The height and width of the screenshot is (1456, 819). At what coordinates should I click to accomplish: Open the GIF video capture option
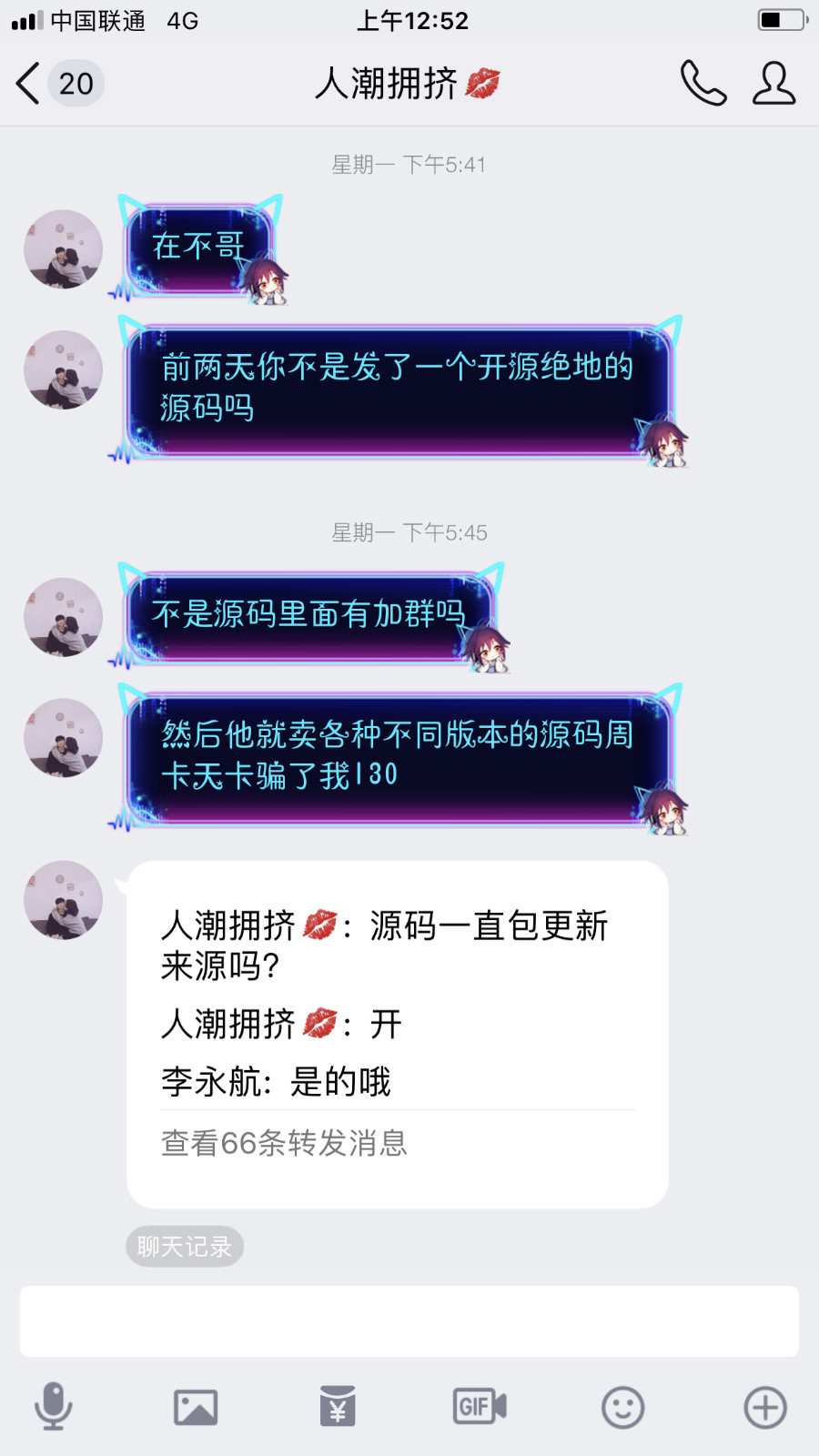pyautogui.click(x=480, y=1407)
